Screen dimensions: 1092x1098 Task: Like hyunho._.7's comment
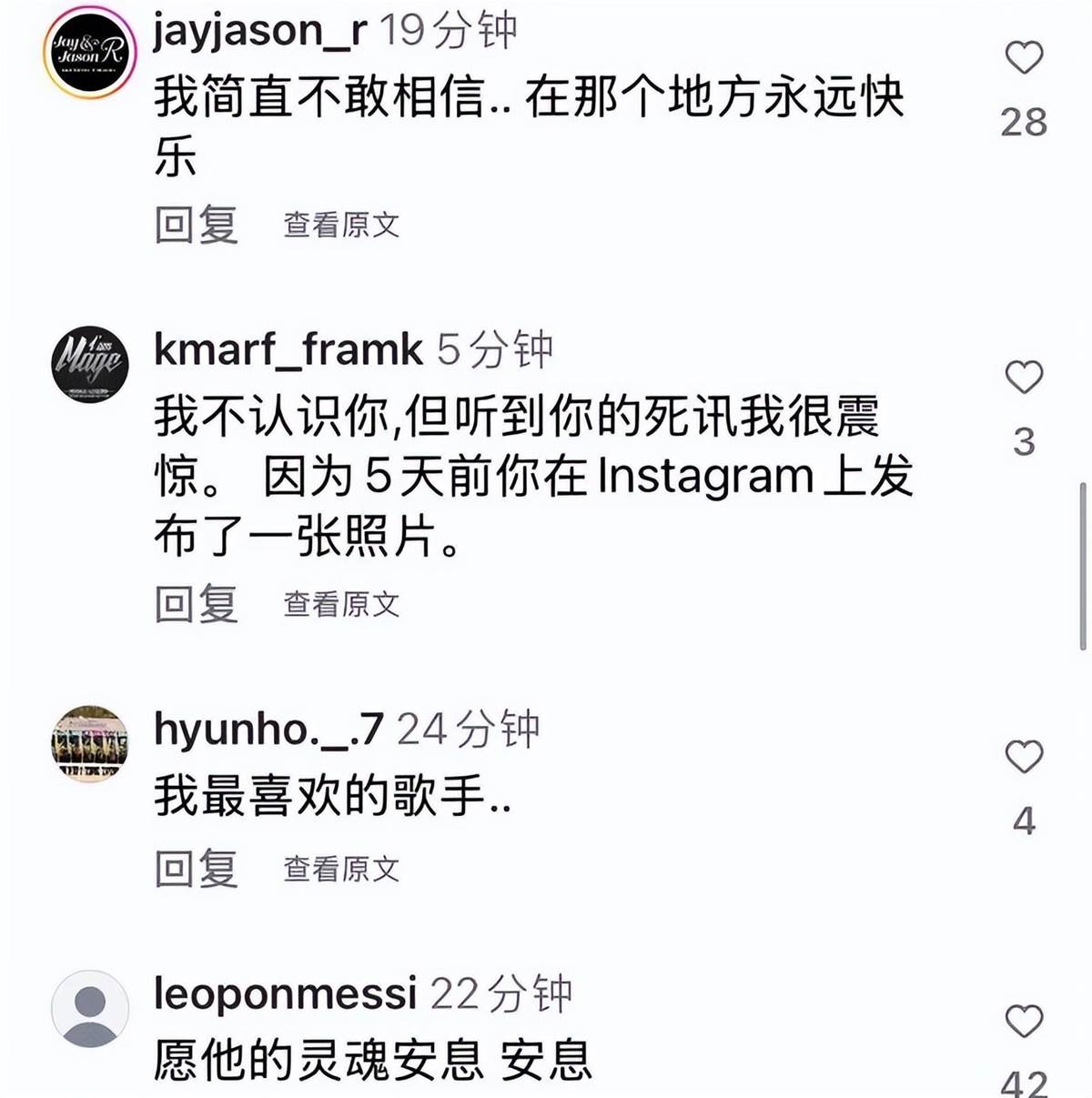pyautogui.click(x=1023, y=757)
